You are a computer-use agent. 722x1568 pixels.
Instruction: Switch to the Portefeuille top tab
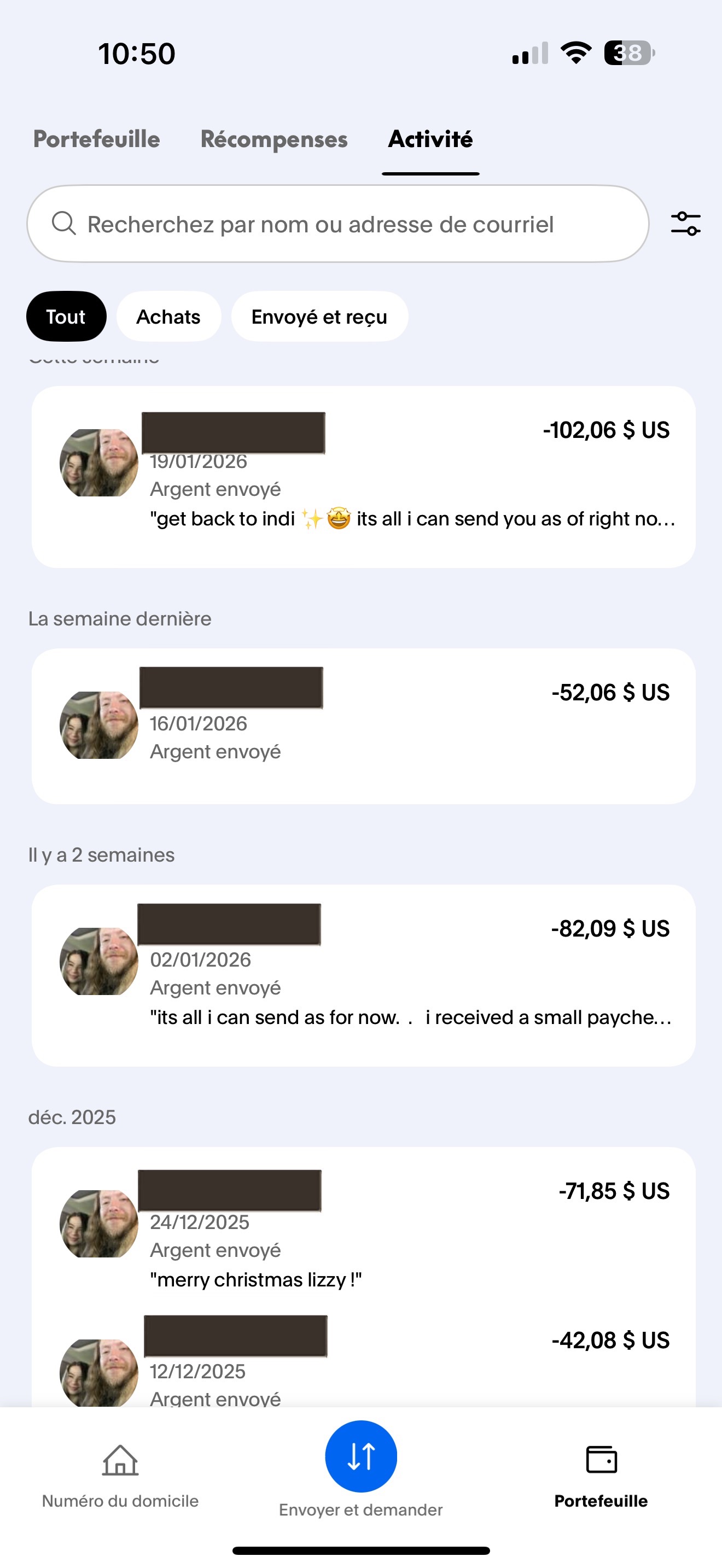[x=96, y=139]
